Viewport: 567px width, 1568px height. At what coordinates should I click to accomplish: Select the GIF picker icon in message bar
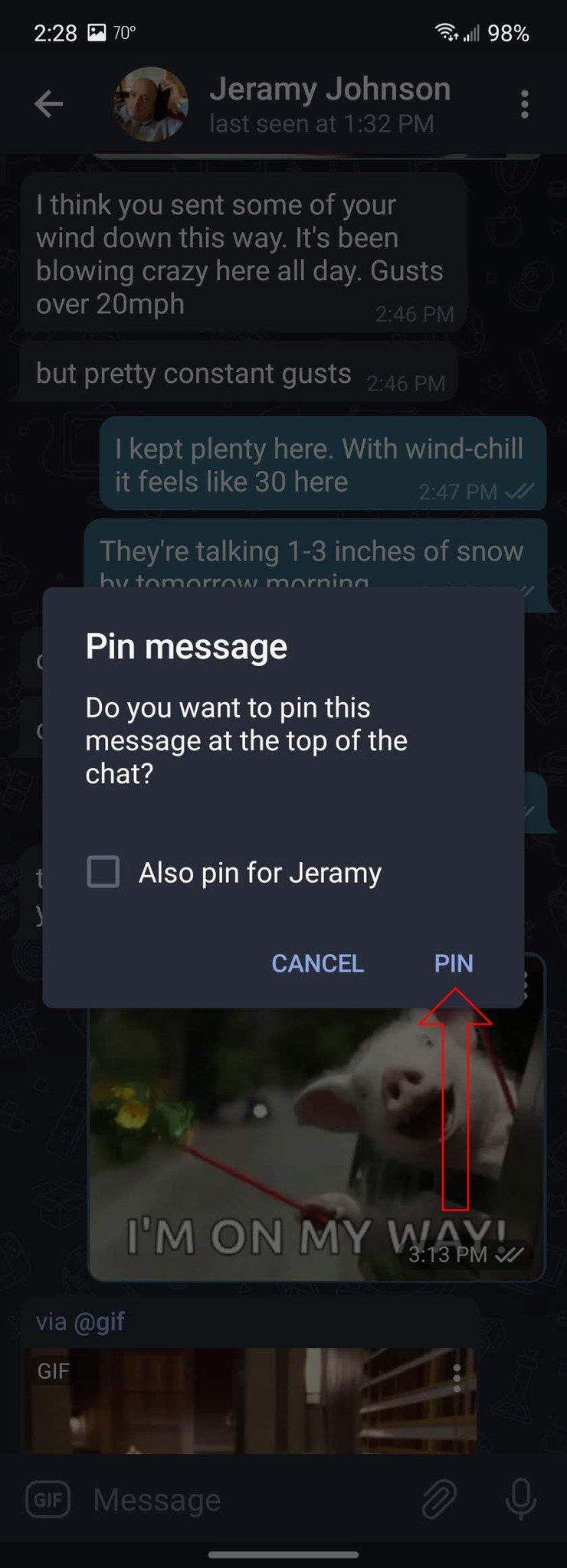point(49,1498)
